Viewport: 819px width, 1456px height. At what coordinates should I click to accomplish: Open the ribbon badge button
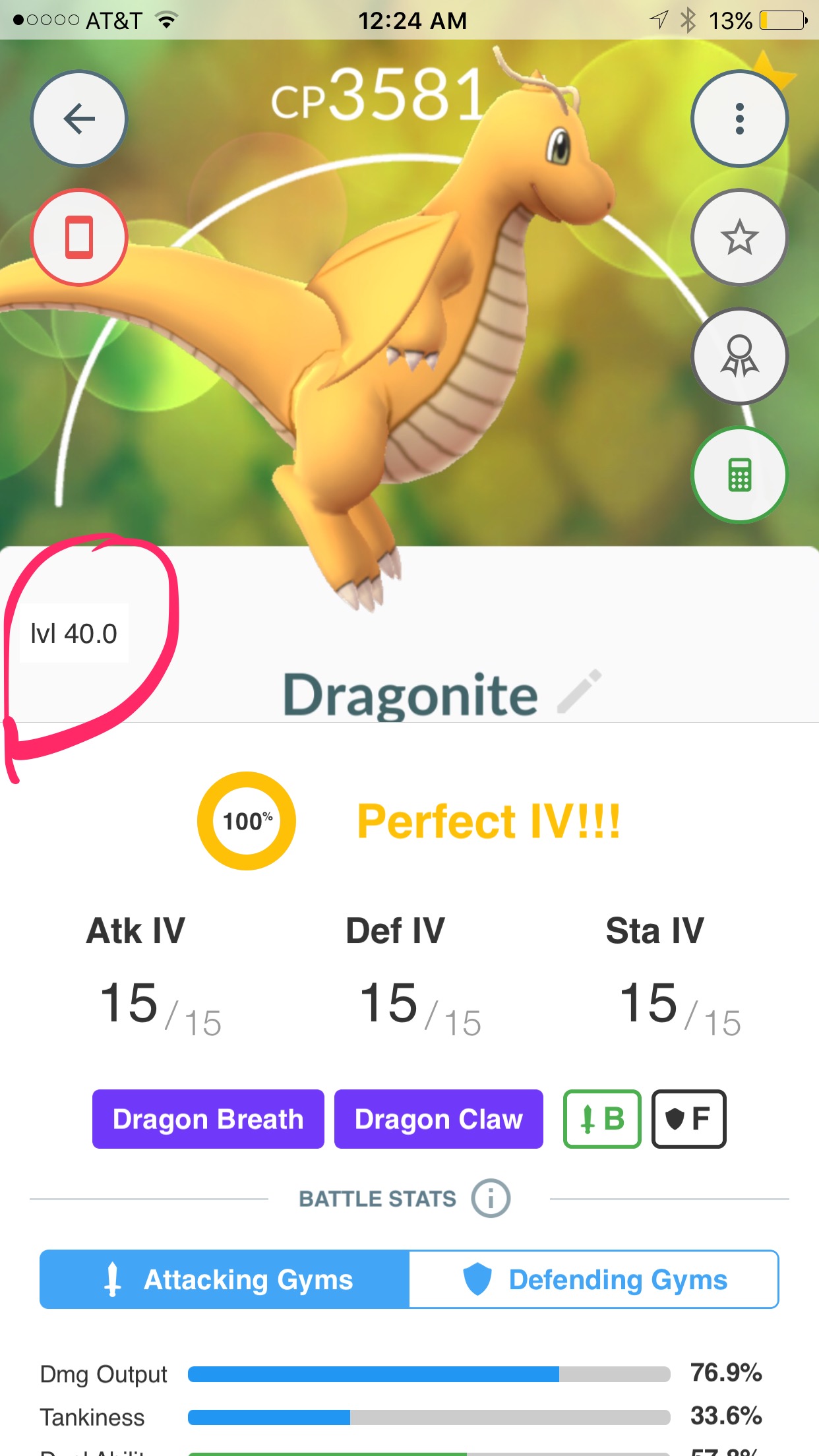point(739,356)
